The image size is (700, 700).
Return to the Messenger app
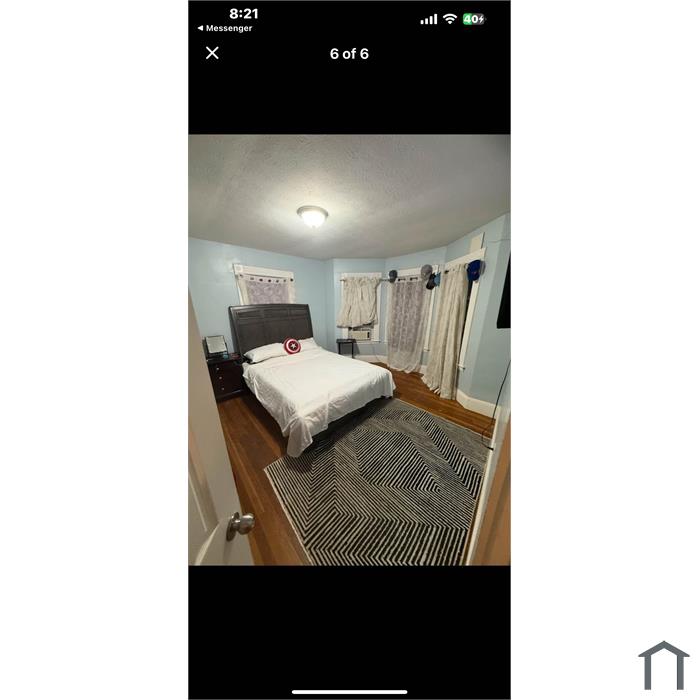click(x=225, y=28)
